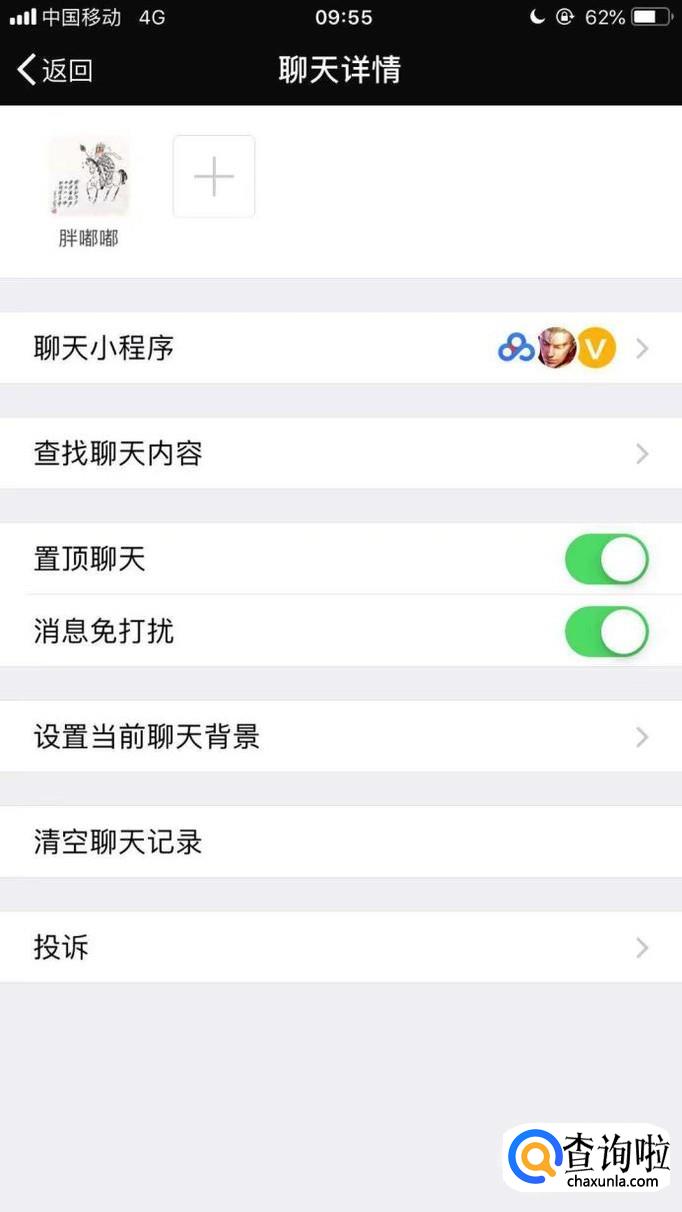The height and width of the screenshot is (1212, 682).
Task: Add a member with the plus button
Action: pos(214,177)
